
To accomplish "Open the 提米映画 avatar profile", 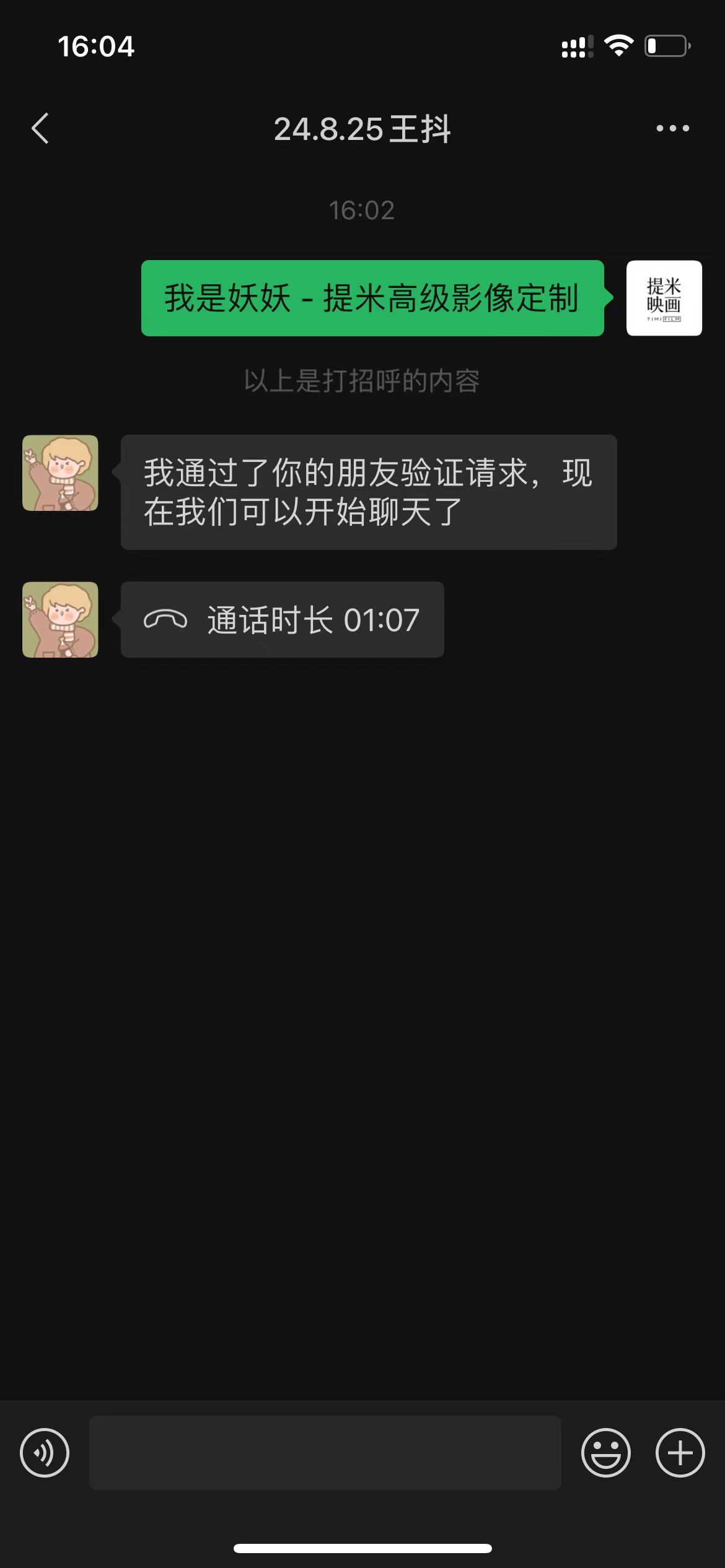I will coord(664,298).
